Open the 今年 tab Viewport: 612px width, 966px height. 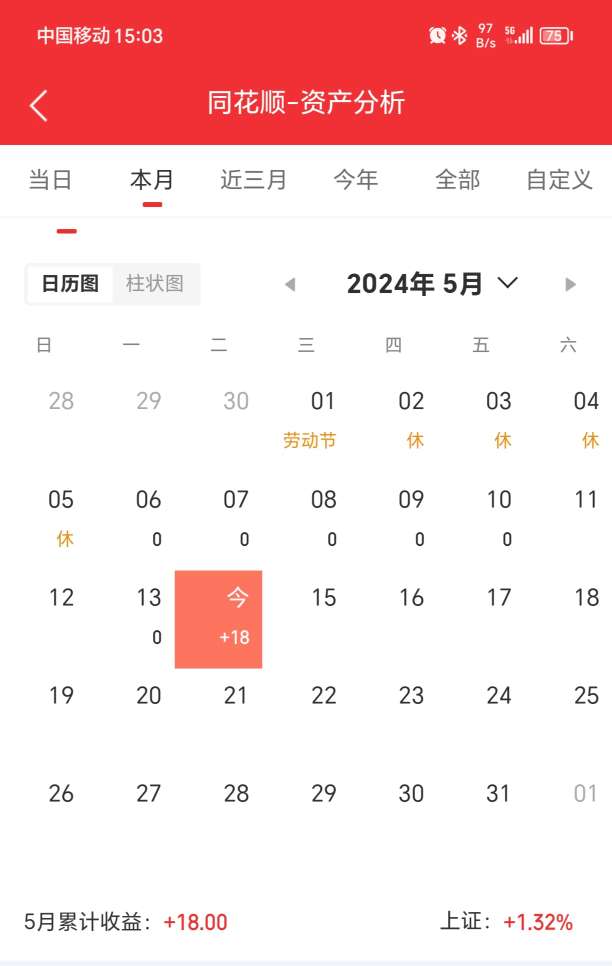coord(356,180)
